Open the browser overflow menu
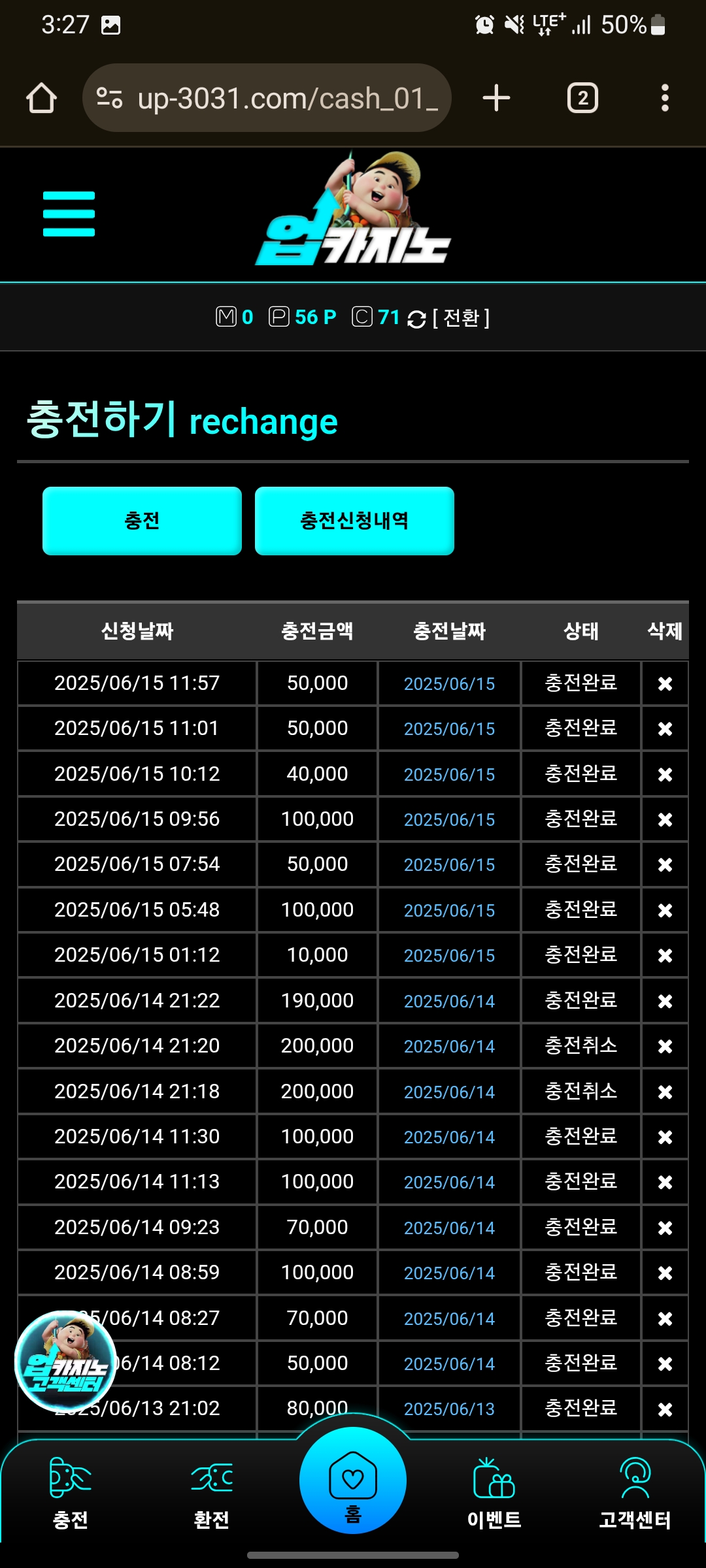 [x=665, y=98]
